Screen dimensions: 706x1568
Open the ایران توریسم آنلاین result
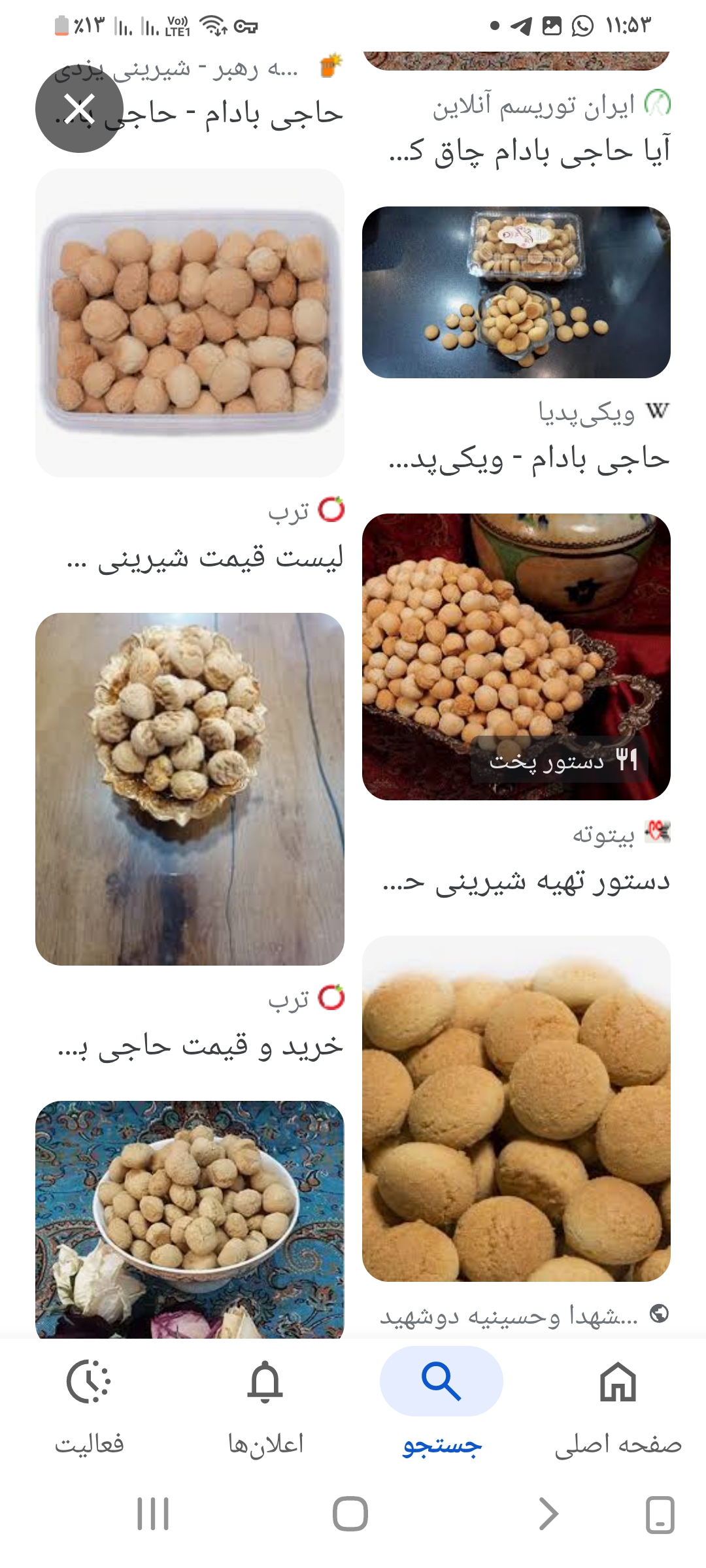529,152
